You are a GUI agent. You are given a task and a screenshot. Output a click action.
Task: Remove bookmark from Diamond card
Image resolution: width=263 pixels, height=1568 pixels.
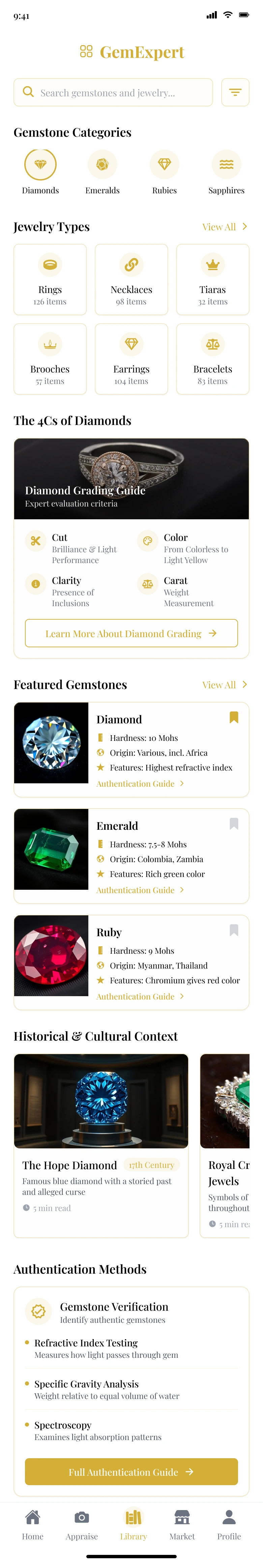pyautogui.click(x=234, y=718)
